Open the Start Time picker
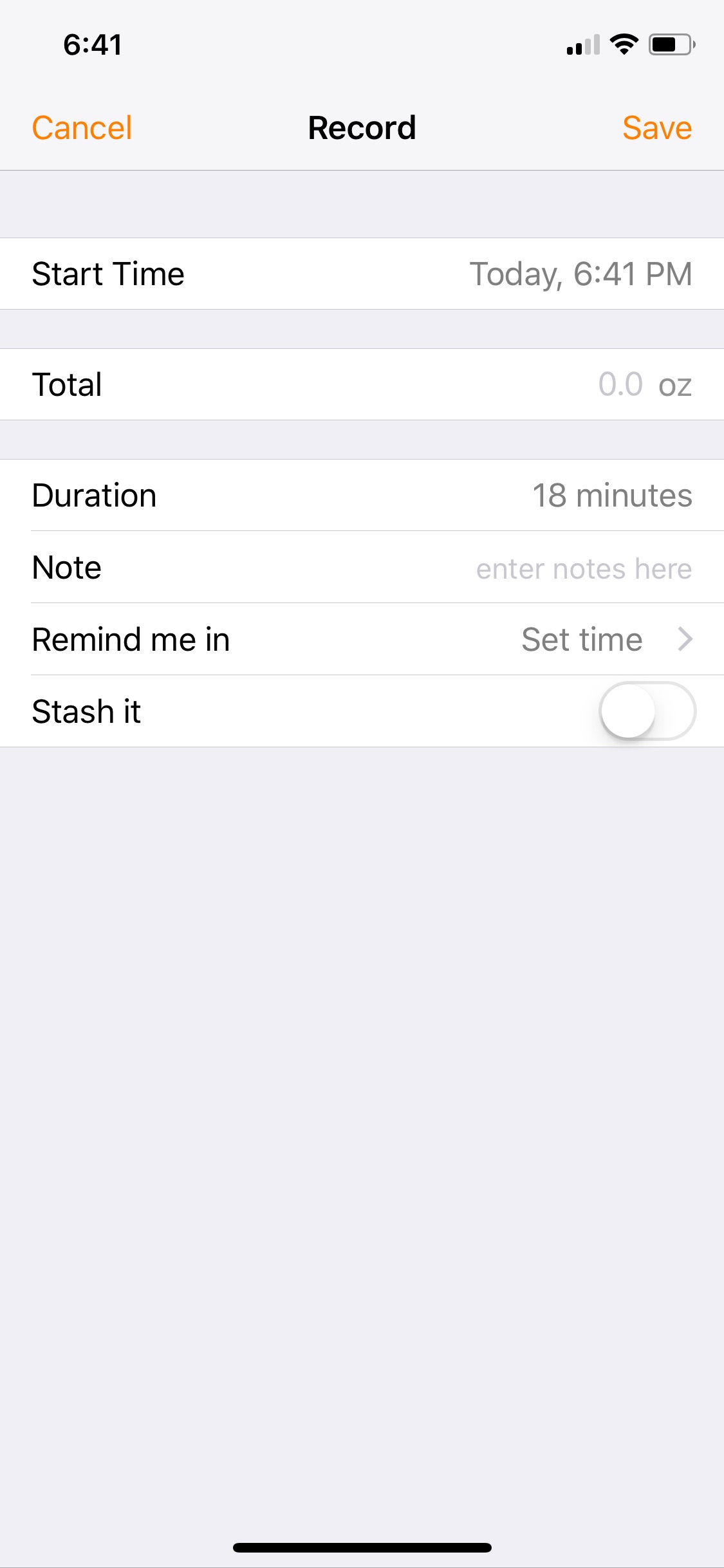Screen dimensions: 724x1568 tap(362, 273)
